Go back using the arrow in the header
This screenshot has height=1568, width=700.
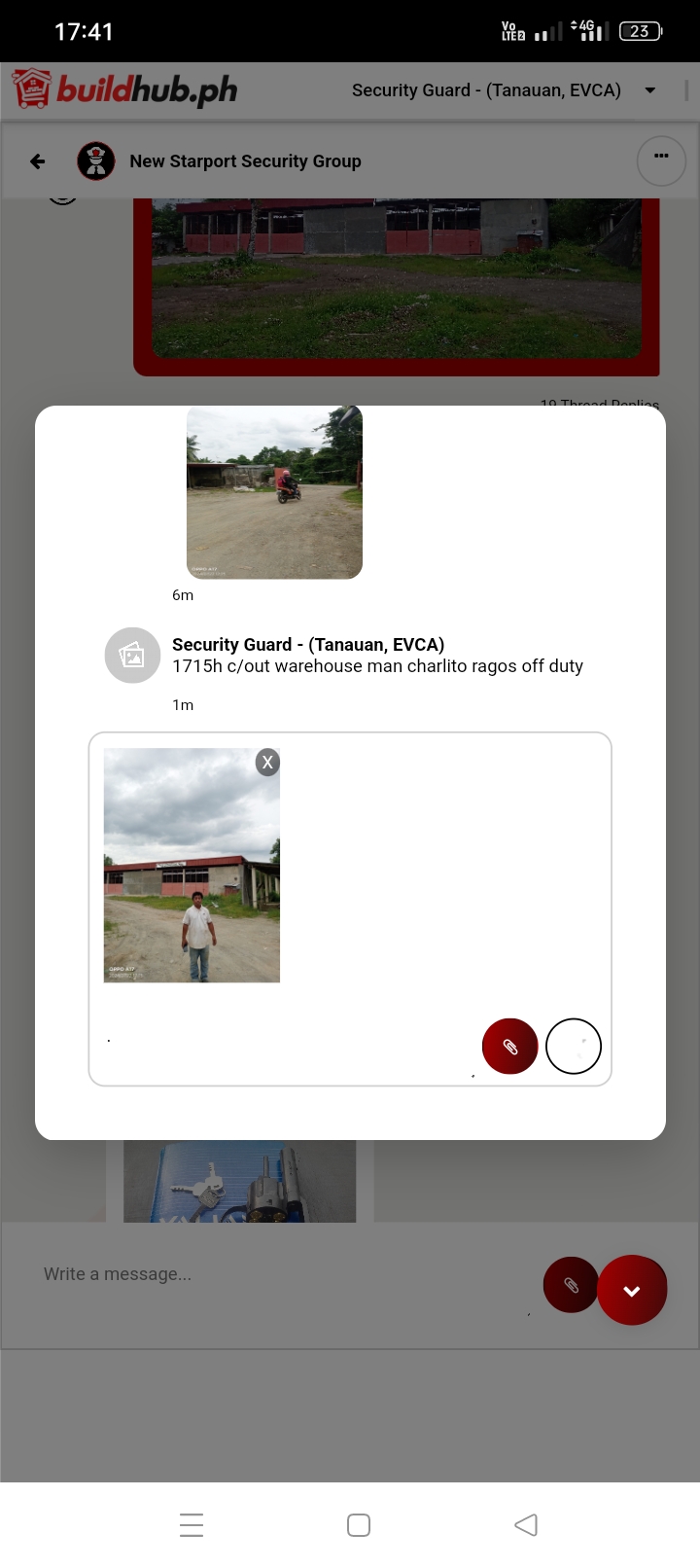pyautogui.click(x=38, y=161)
